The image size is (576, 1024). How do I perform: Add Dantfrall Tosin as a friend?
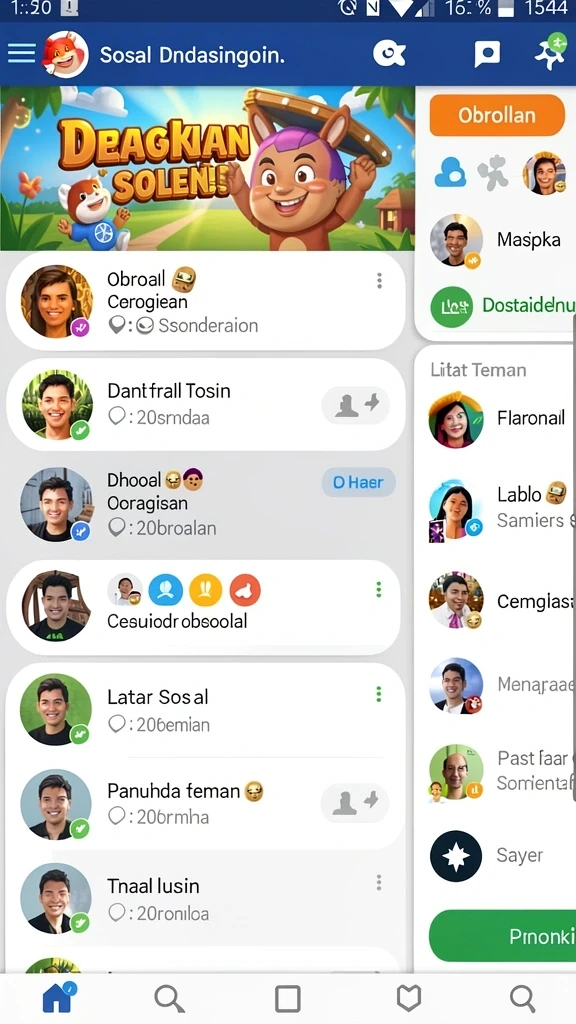point(356,405)
